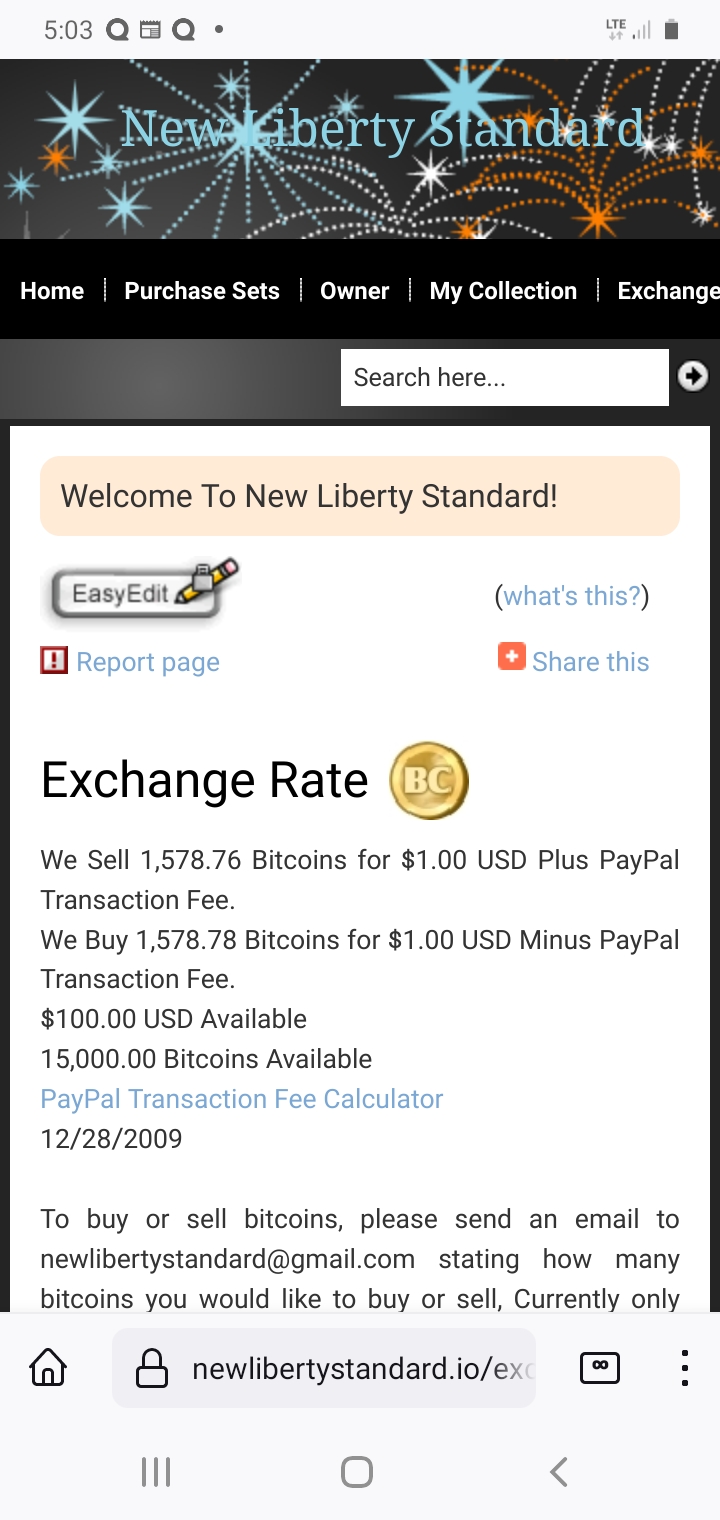Go to Purchase Sets page
This screenshot has height=1520, width=720.
[x=202, y=291]
